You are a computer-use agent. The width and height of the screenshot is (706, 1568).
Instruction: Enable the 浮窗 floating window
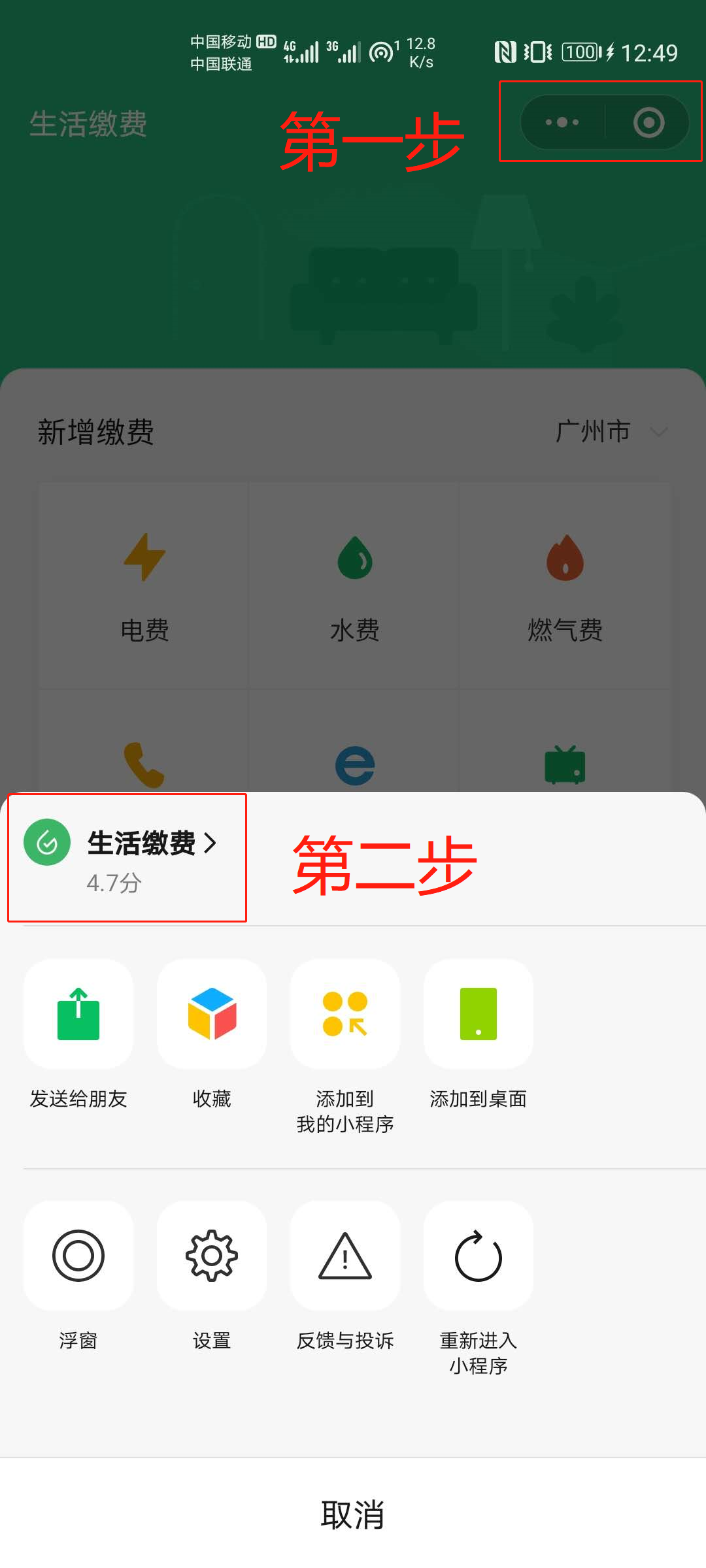point(78,1256)
